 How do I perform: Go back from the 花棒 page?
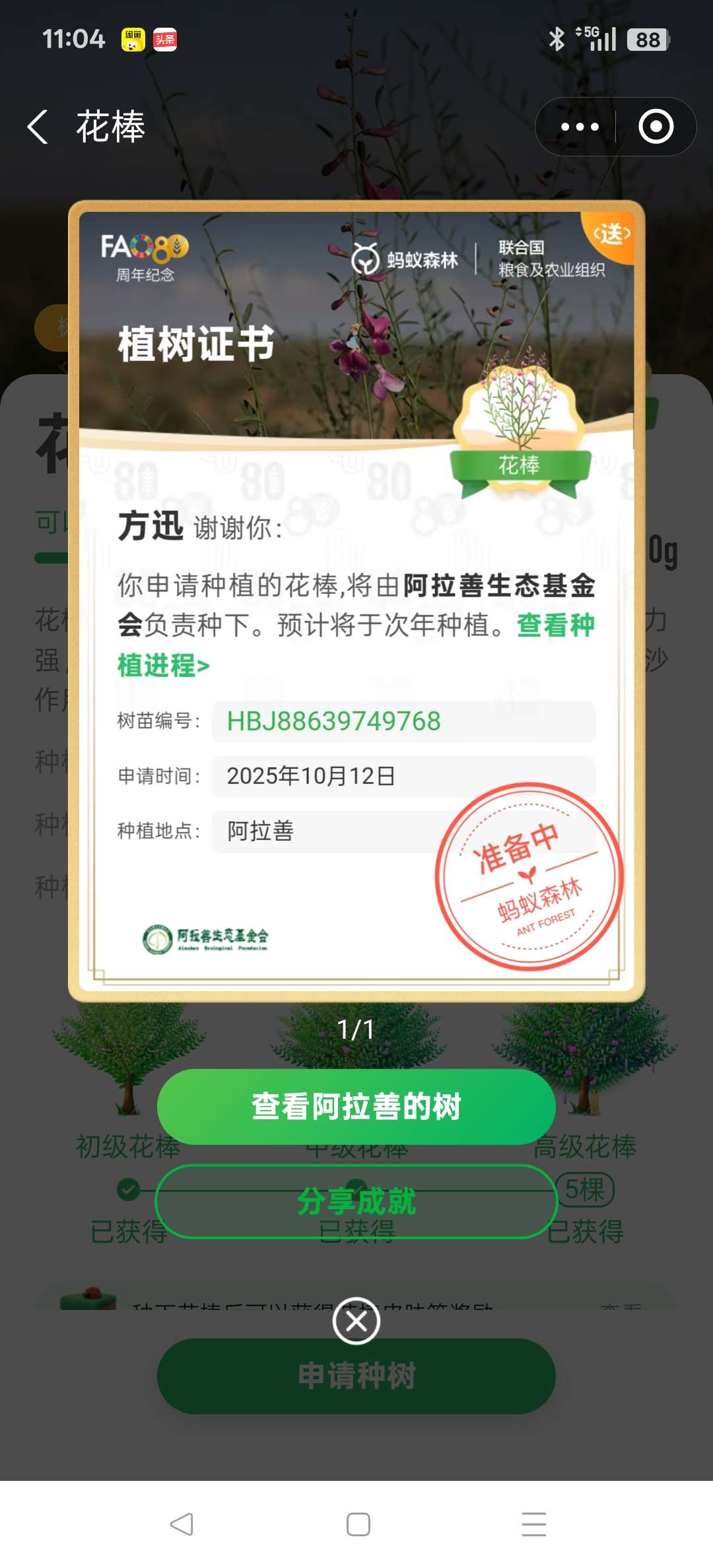pos(38,127)
